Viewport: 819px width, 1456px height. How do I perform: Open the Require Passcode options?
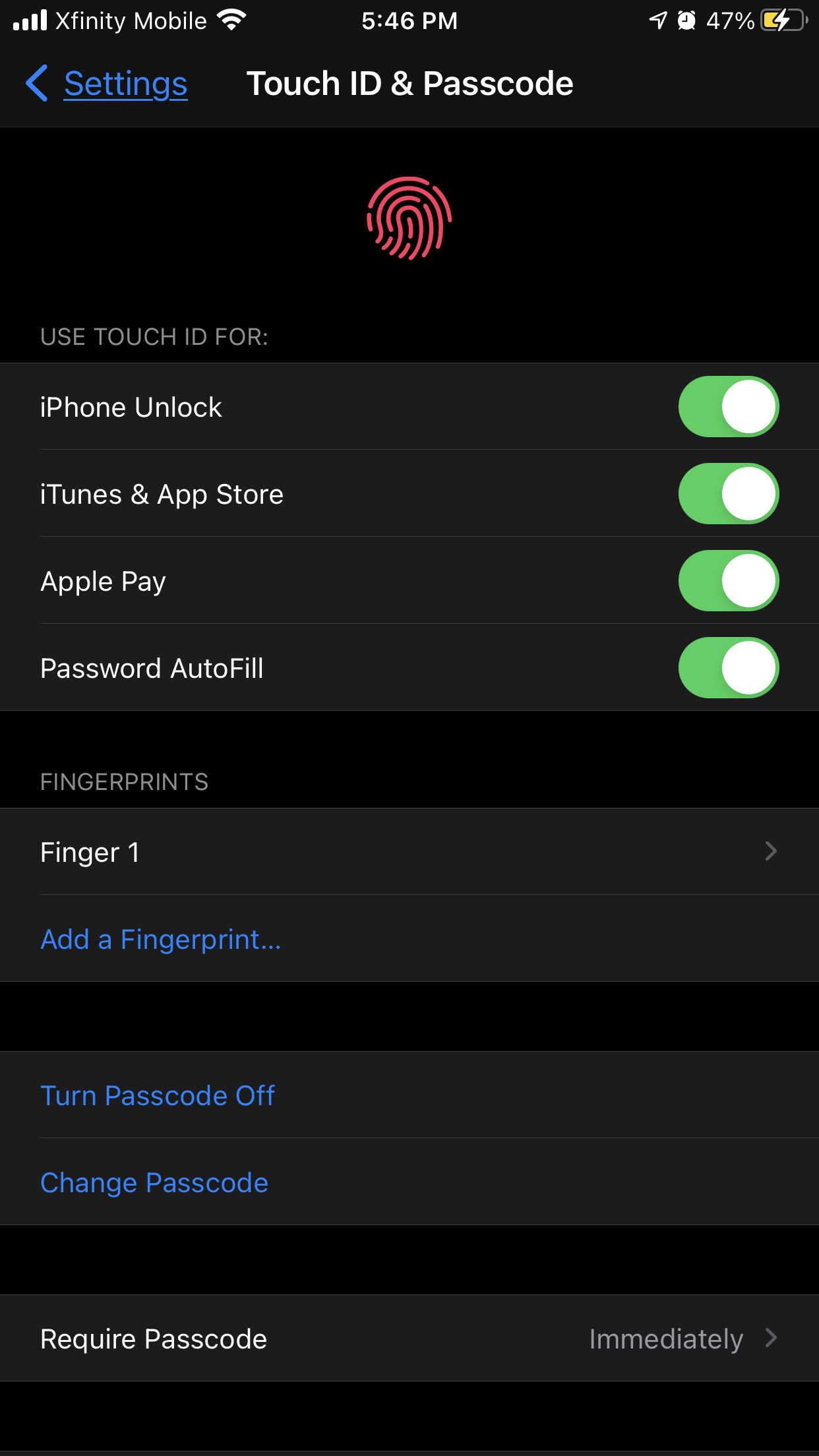tap(409, 1338)
